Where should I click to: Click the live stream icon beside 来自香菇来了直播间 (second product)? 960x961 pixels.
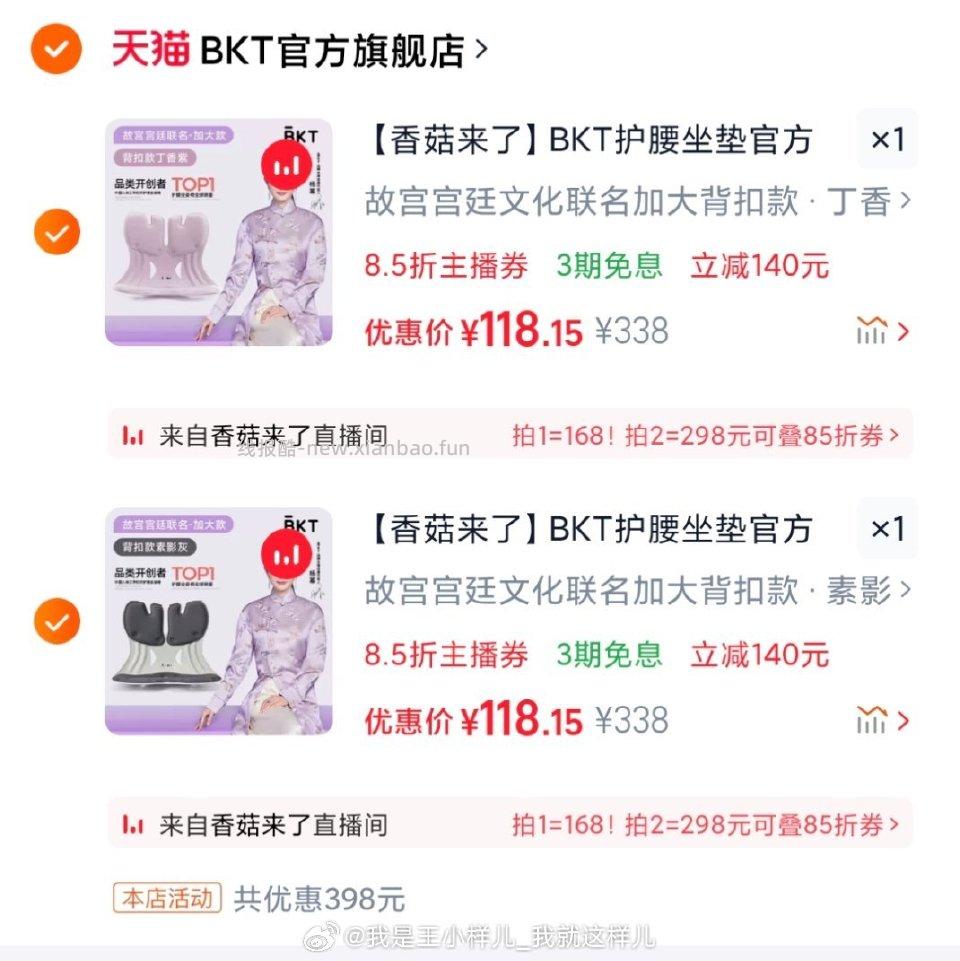(130, 824)
